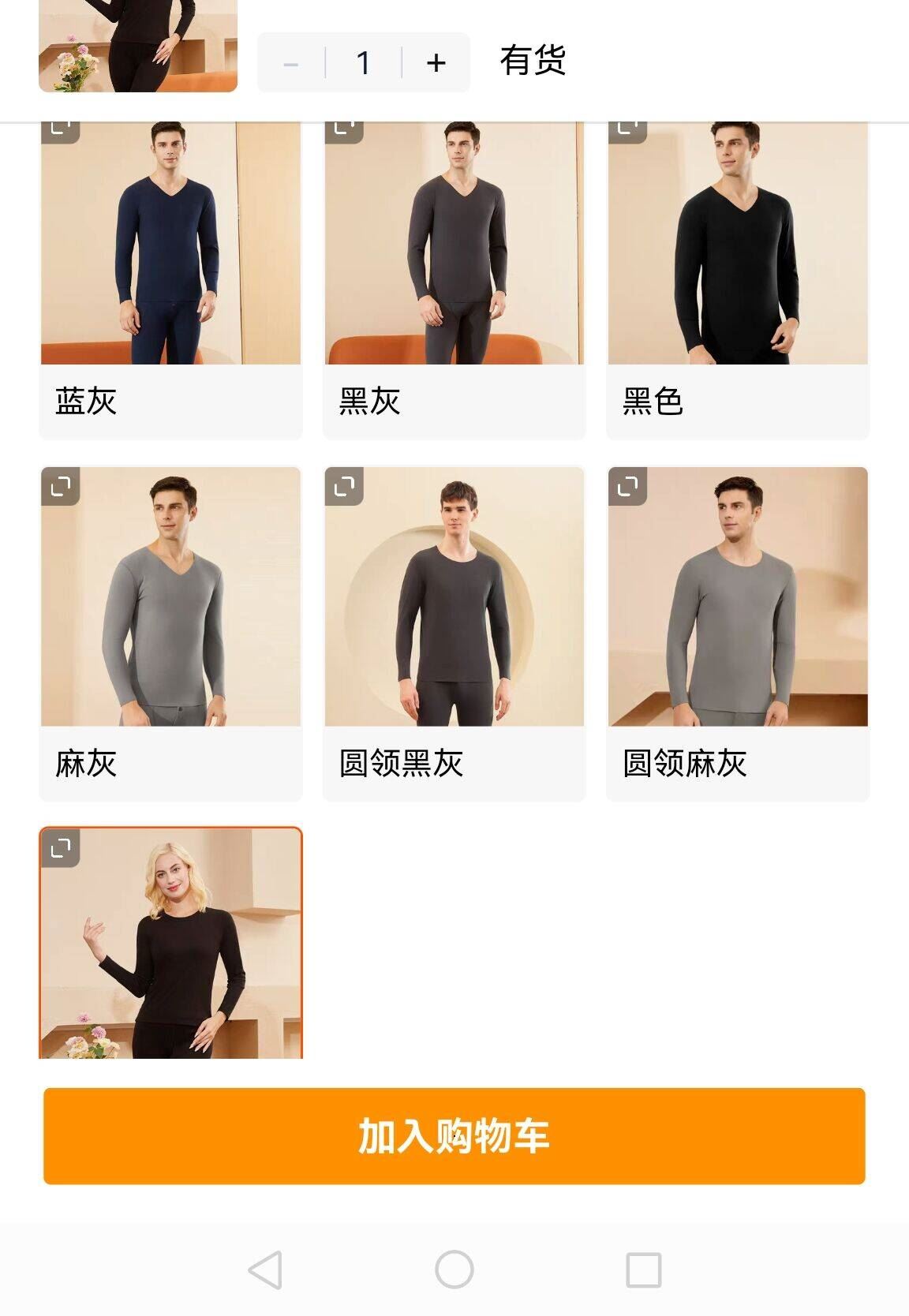Screen dimensions: 909x1316
Task: Enlarge the 黑色 product image
Action: click(x=627, y=129)
